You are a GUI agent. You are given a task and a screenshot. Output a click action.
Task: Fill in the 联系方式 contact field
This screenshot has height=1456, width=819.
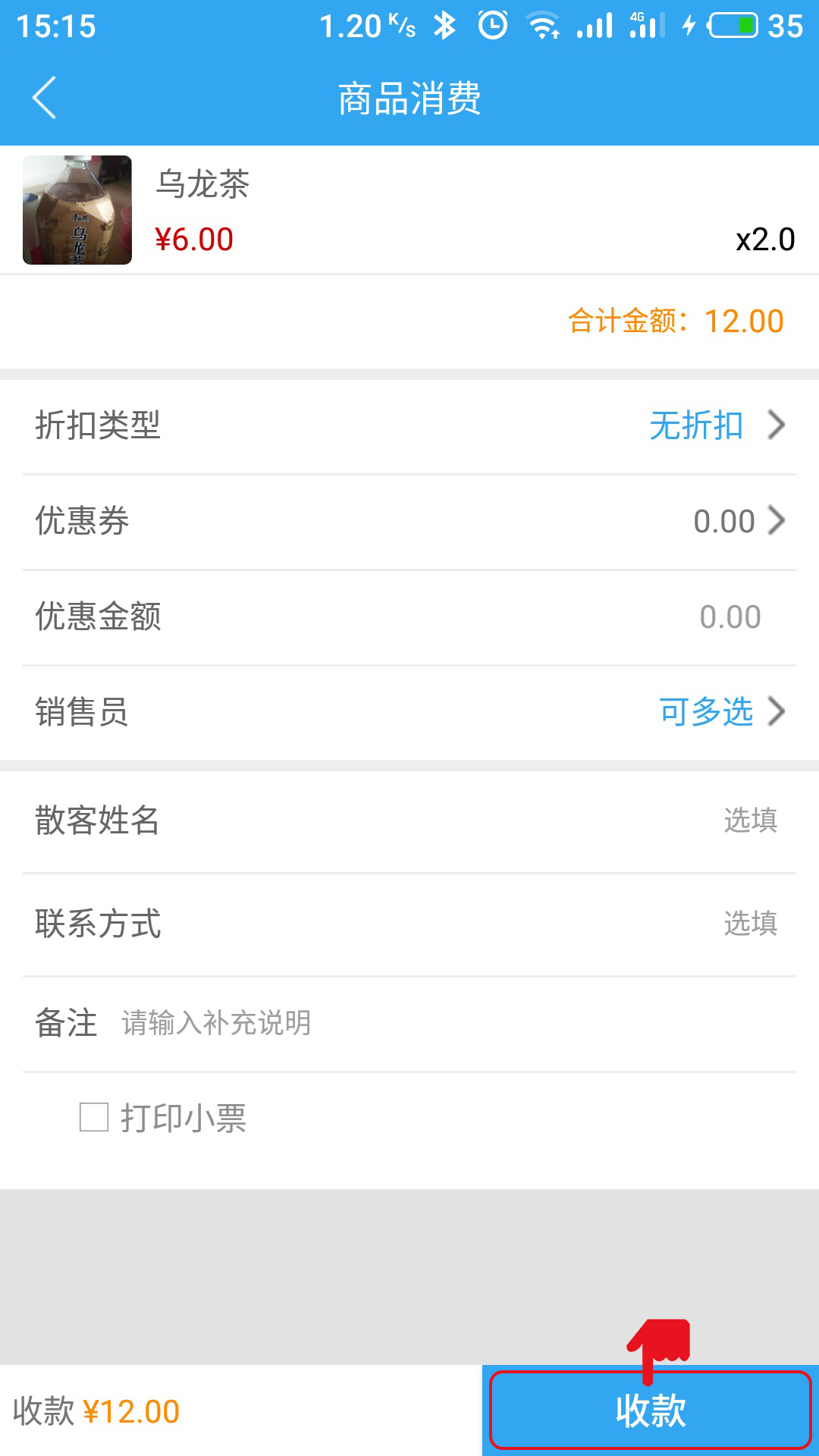click(x=409, y=924)
